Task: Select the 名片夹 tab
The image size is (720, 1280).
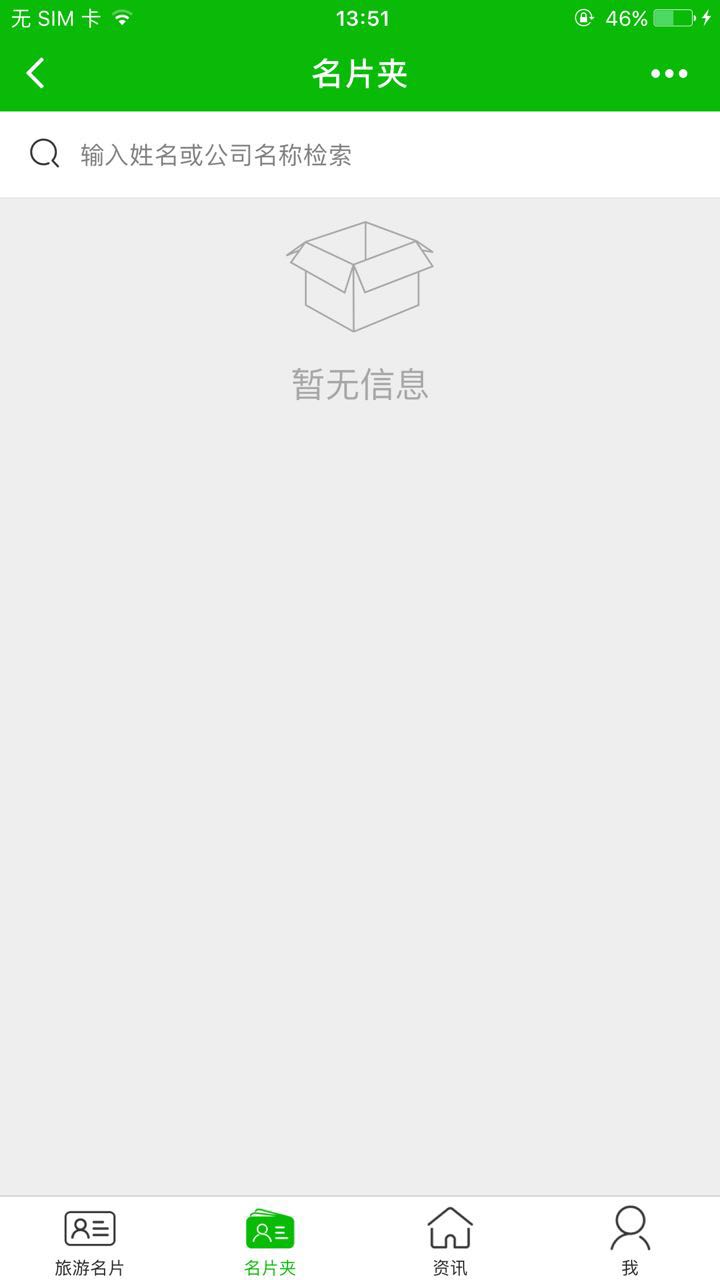Action: [270, 1240]
